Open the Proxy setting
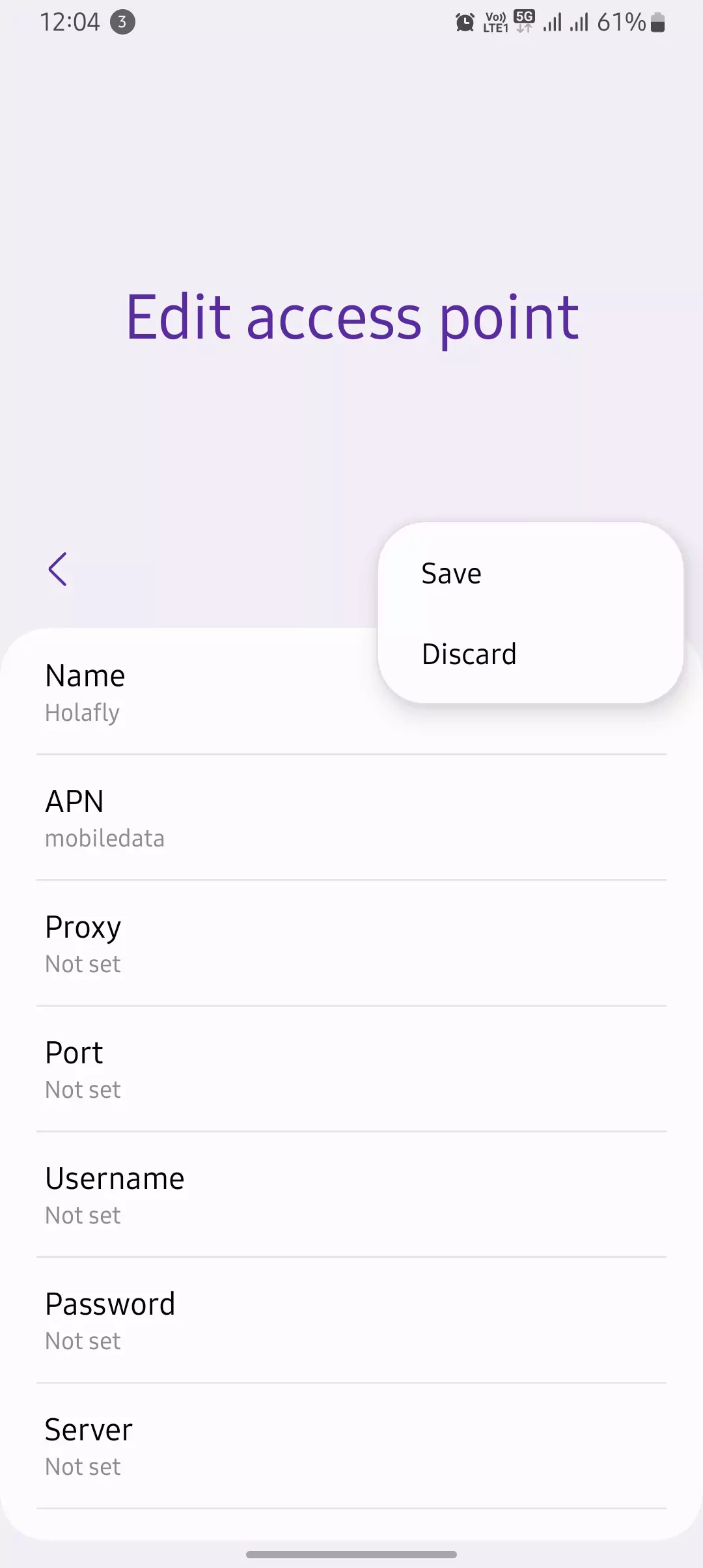The height and width of the screenshot is (1568, 703). [351, 944]
